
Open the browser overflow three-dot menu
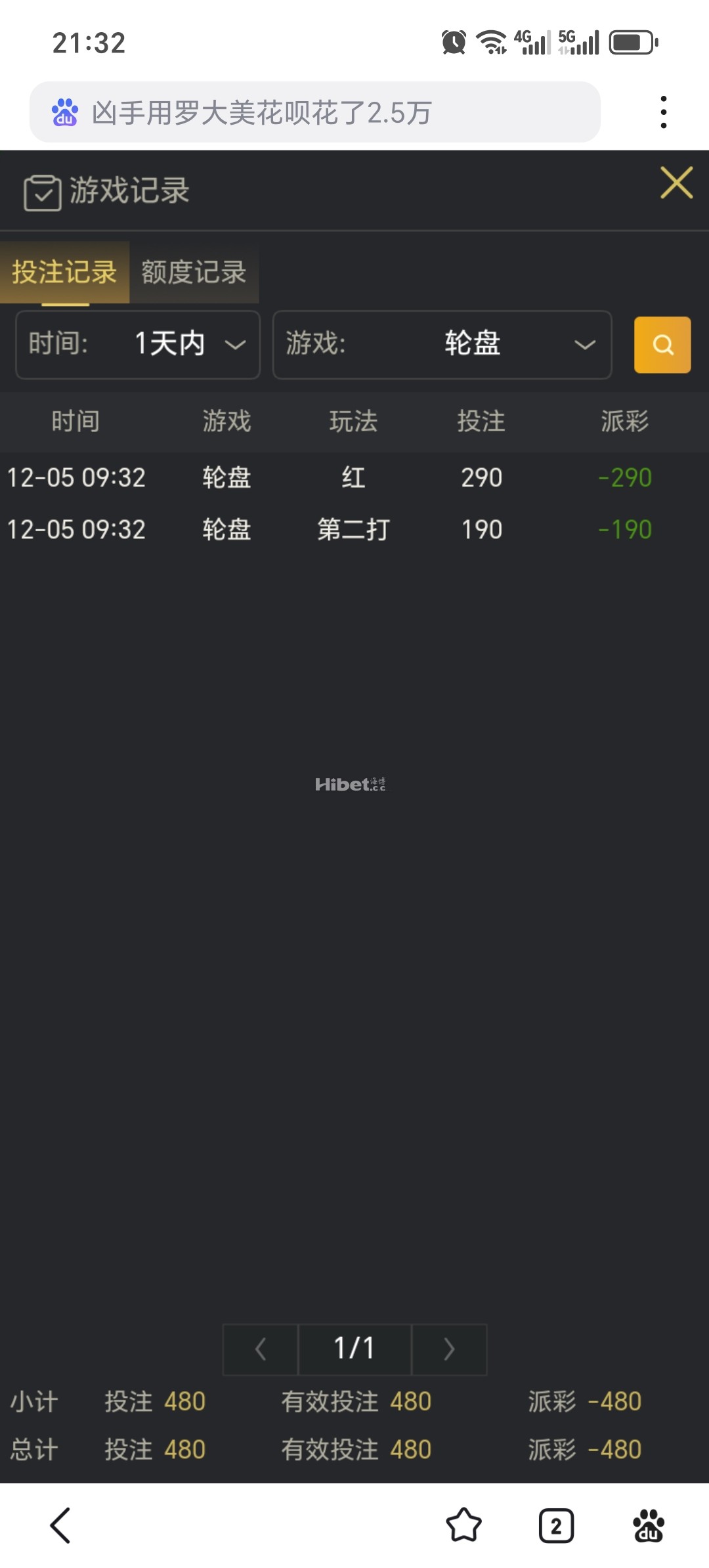(664, 110)
